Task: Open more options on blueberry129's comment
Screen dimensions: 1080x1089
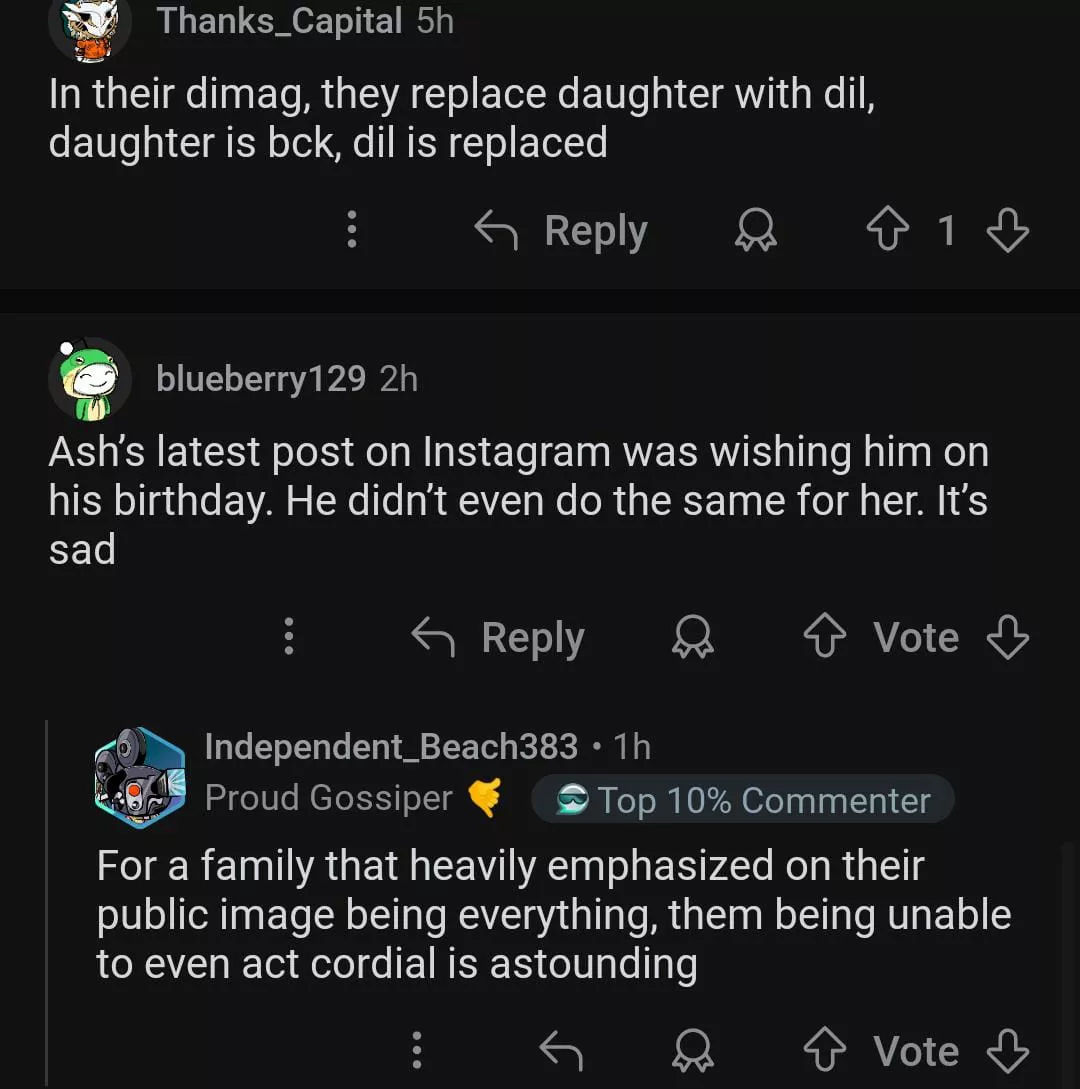Action: [x=289, y=637]
